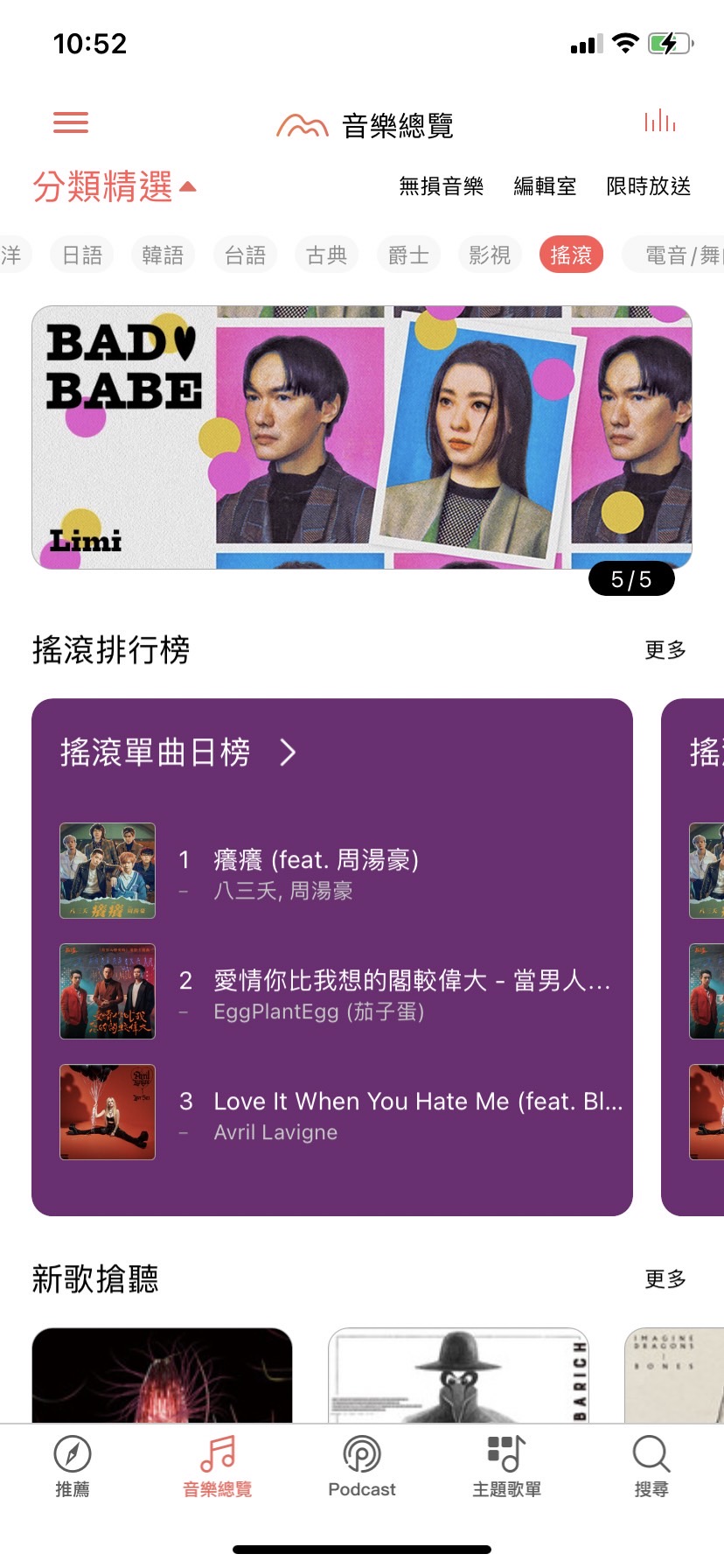View more of 新歌搶聽
Viewport: 724px width, 1568px height.
pyautogui.click(x=665, y=1279)
